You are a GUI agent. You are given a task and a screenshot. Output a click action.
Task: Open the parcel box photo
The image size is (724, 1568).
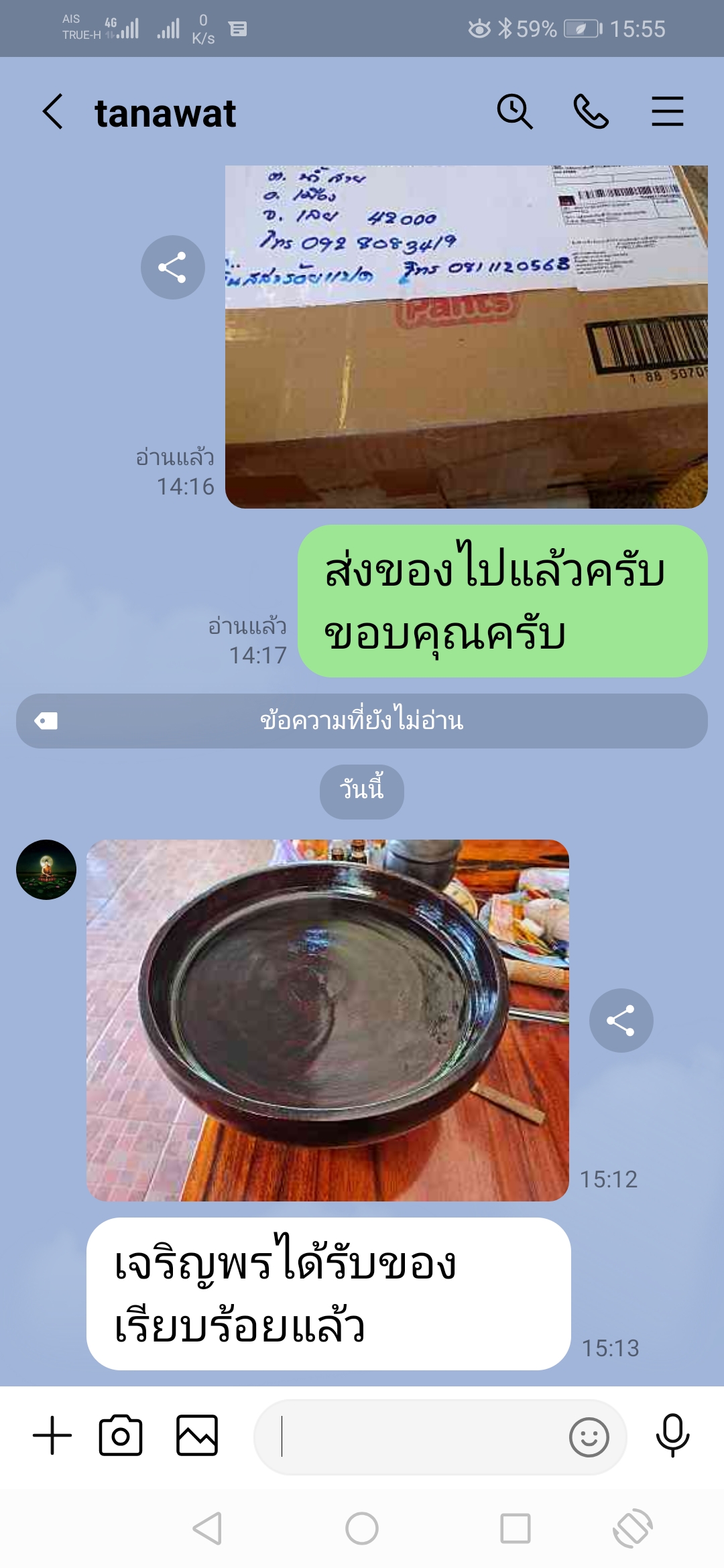[x=466, y=336]
